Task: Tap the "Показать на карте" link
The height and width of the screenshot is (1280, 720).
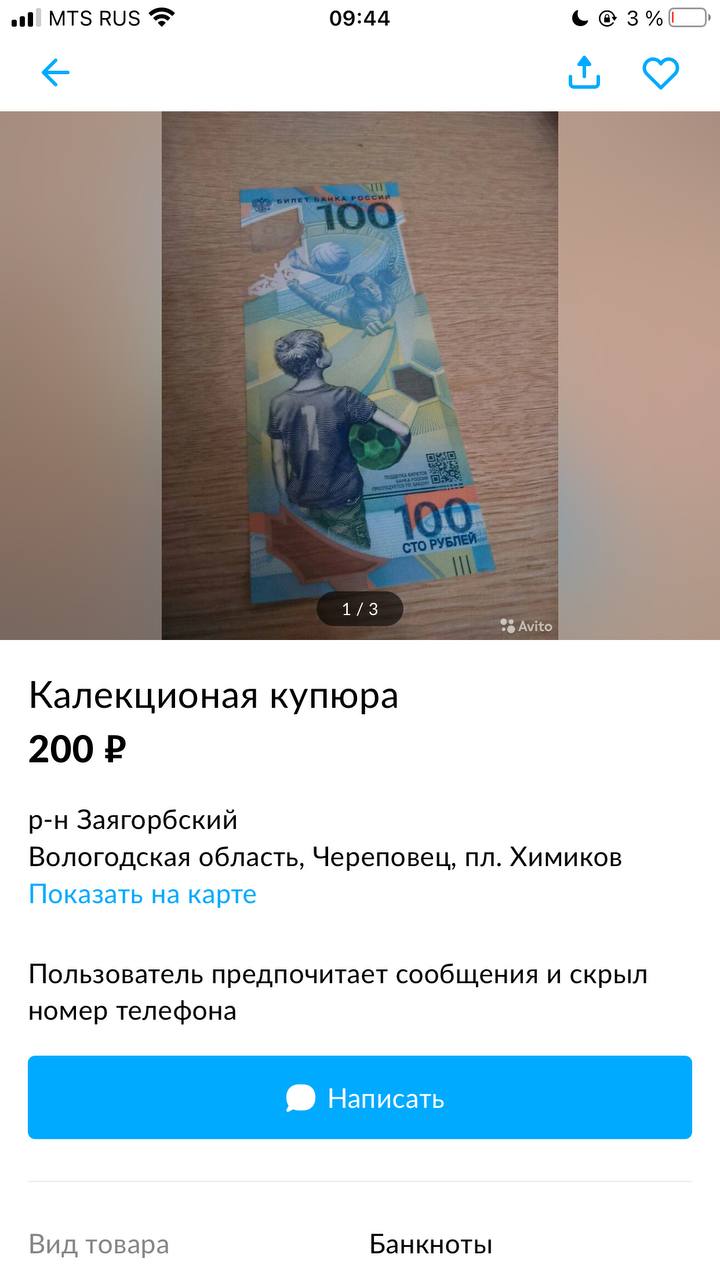Action: click(x=142, y=894)
